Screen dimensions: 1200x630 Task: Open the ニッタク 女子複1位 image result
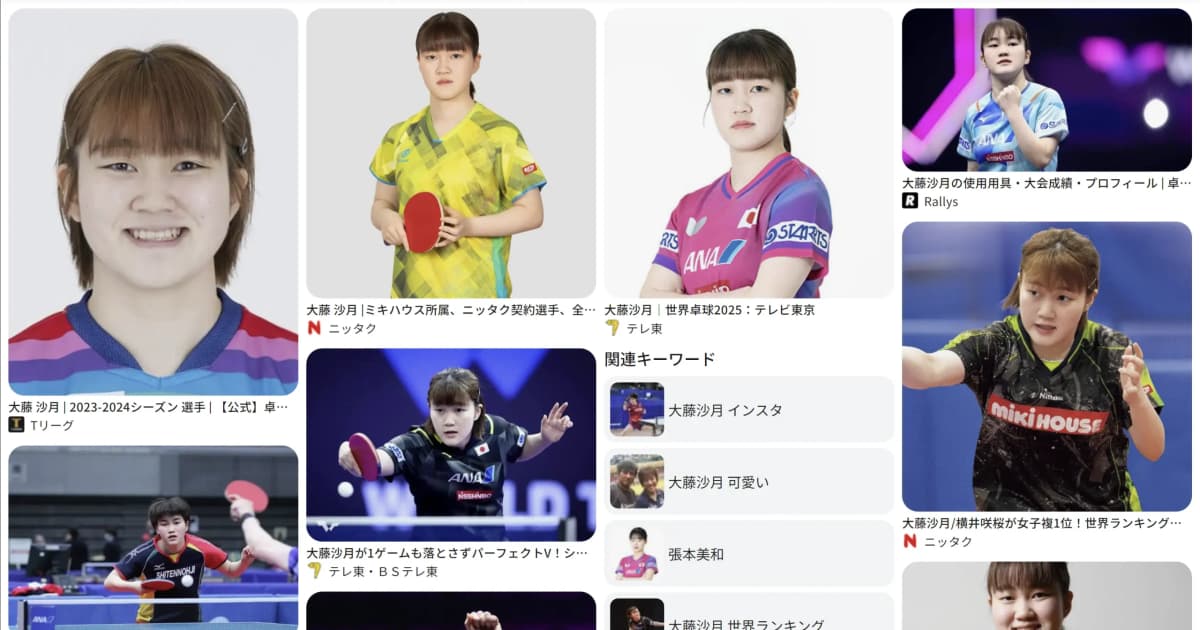click(1046, 366)
